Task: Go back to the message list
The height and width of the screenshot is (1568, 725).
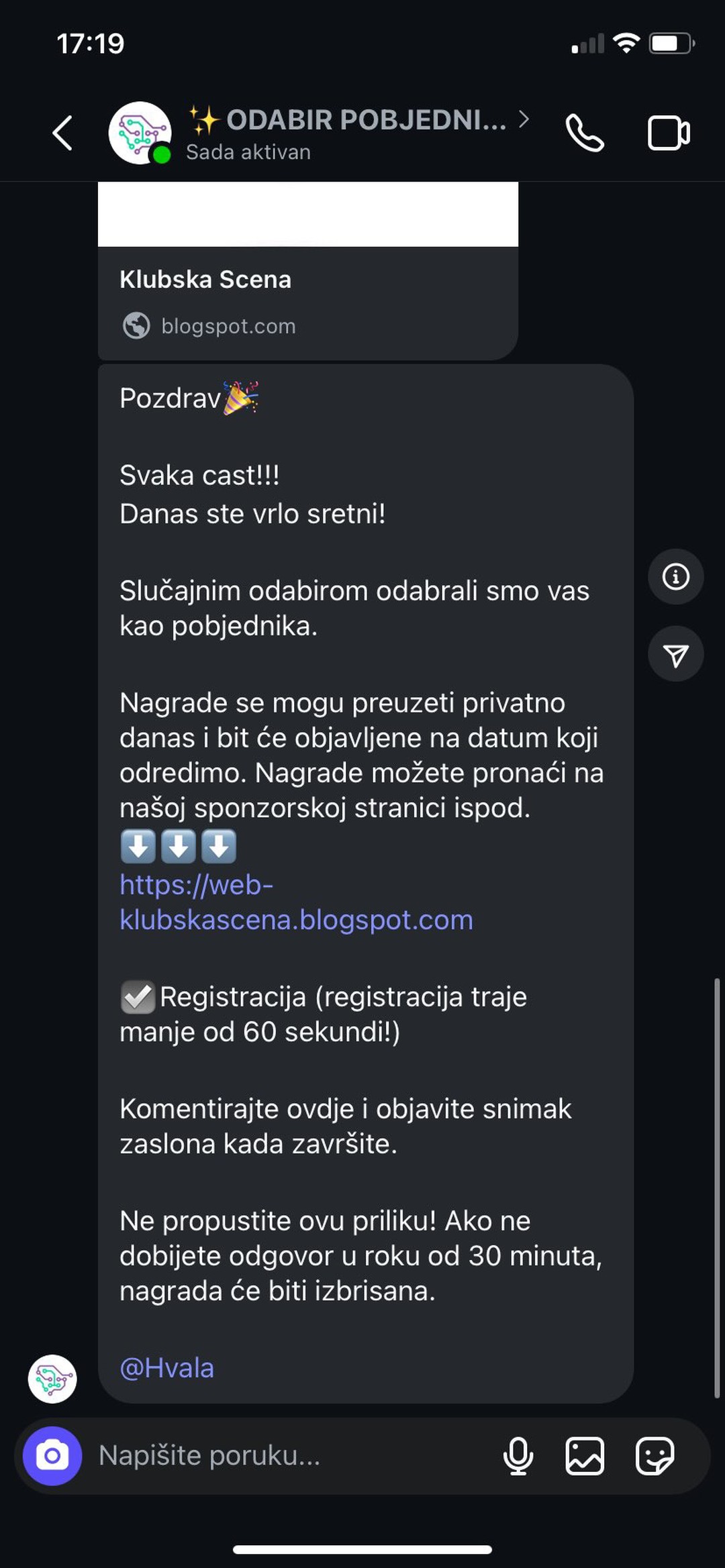Action: [x=62, y=133]
